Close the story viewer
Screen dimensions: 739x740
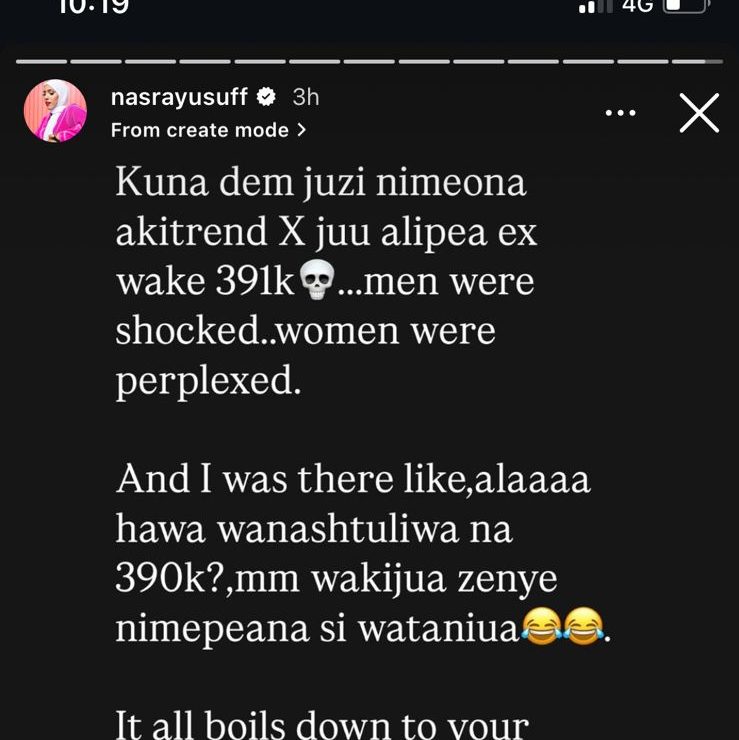(698, 113)
